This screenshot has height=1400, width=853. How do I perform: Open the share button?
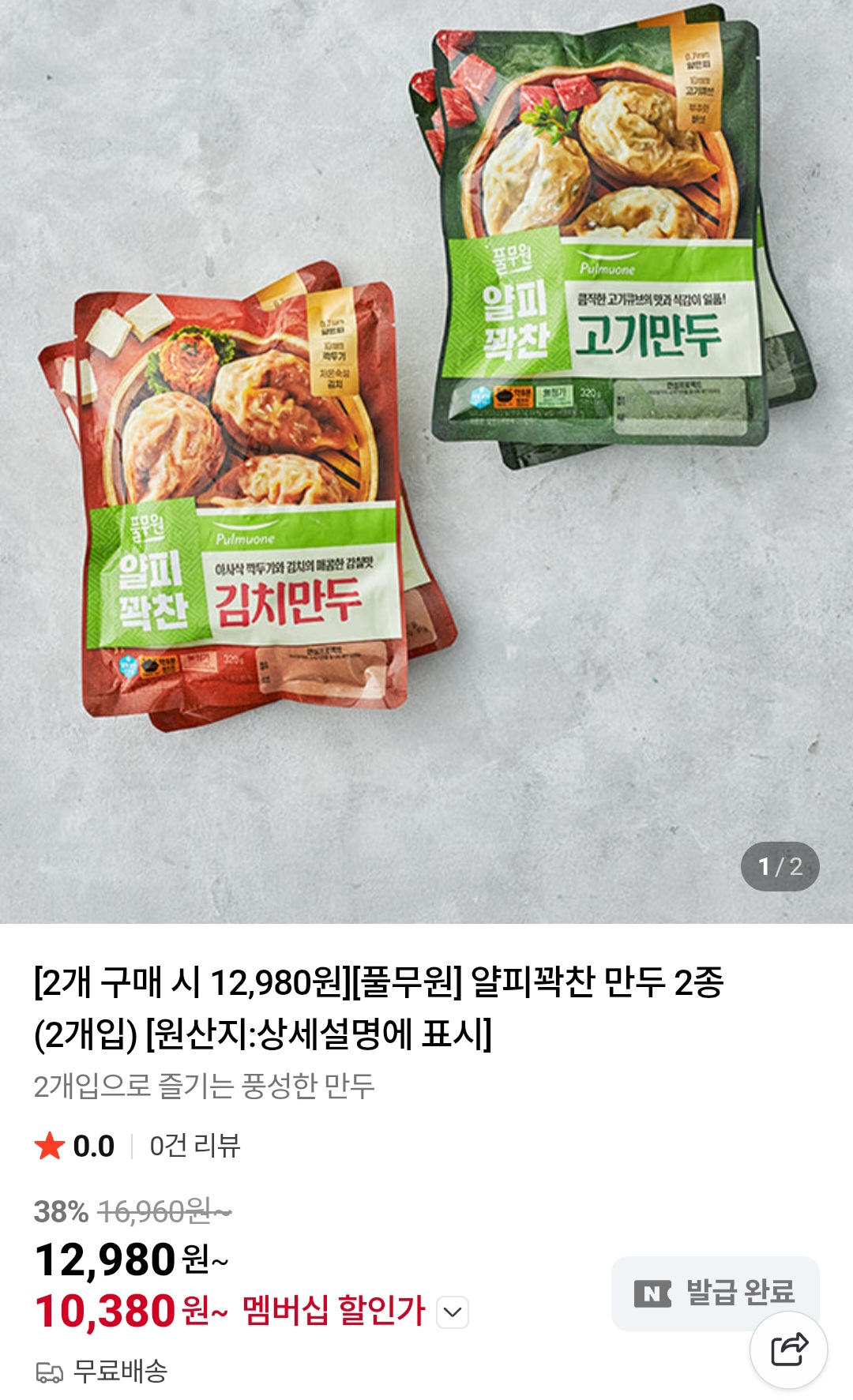788,1349
